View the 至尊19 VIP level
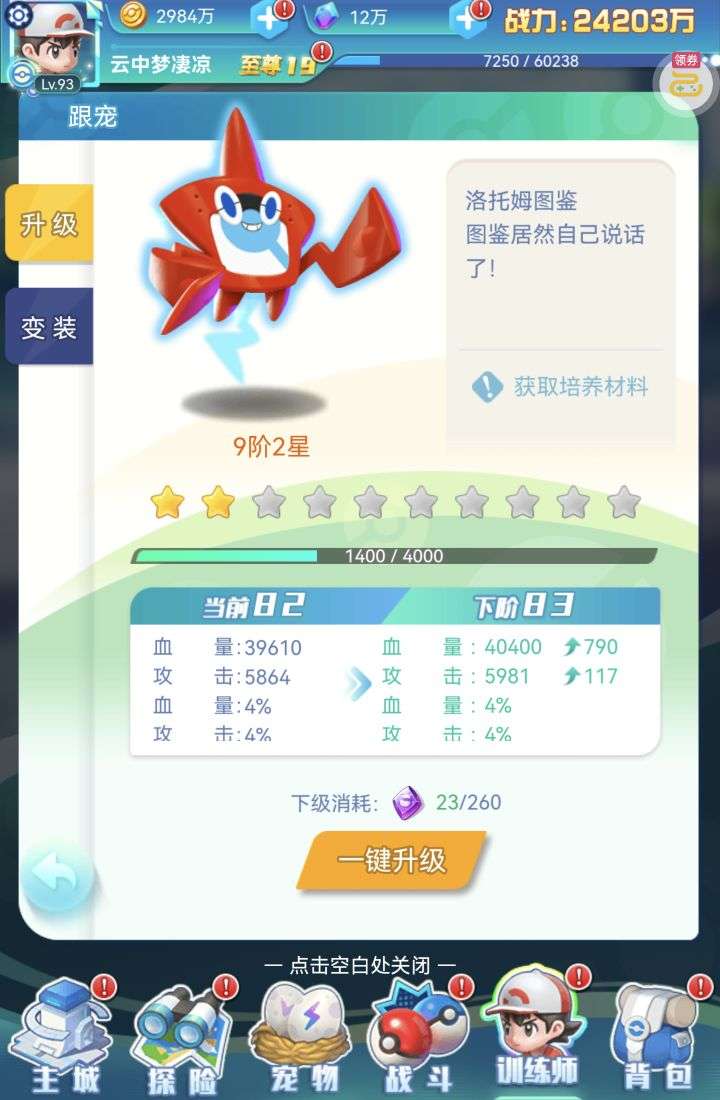Viewport: 720px width, 1100px height. tap(278, 66)
